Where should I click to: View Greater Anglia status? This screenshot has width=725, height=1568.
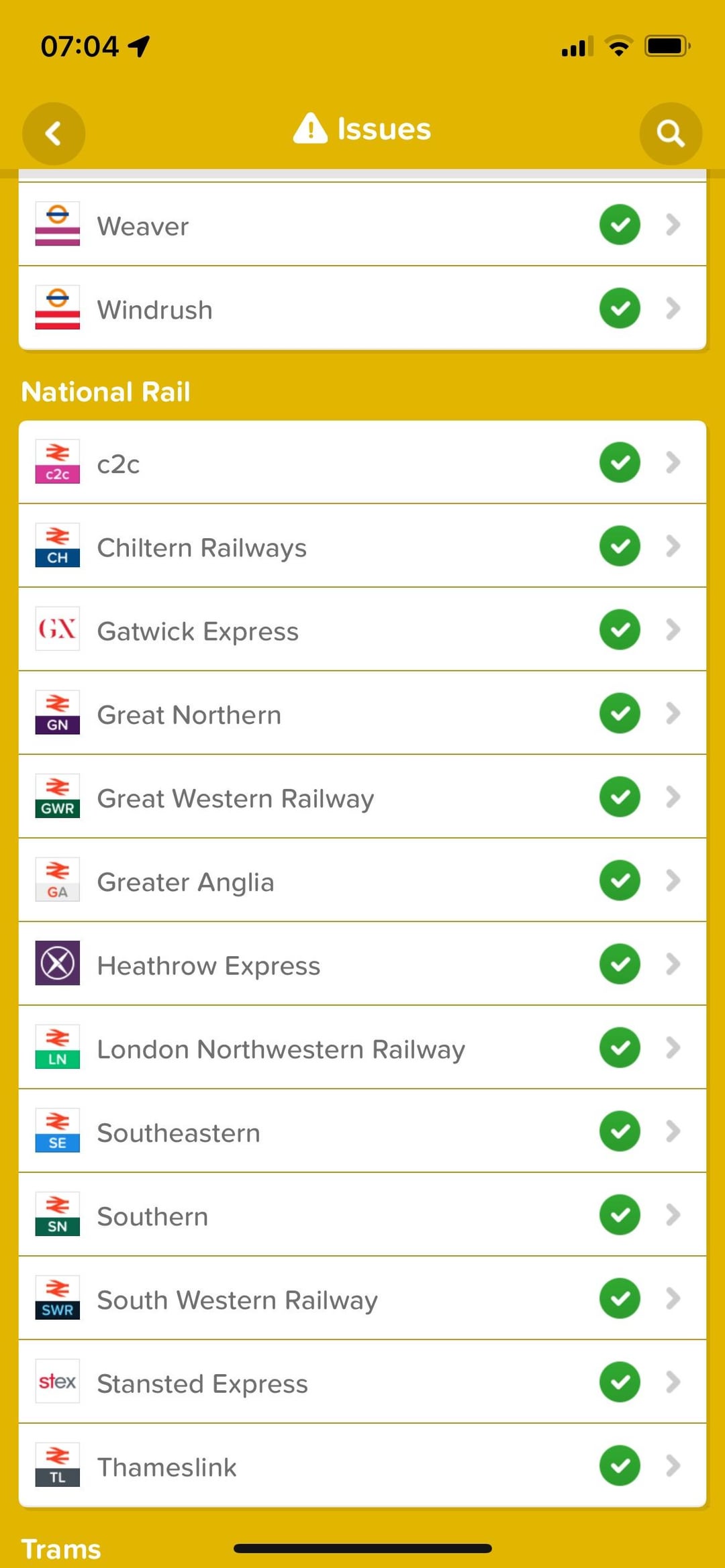pyautogui.click(x=362, y=880)
